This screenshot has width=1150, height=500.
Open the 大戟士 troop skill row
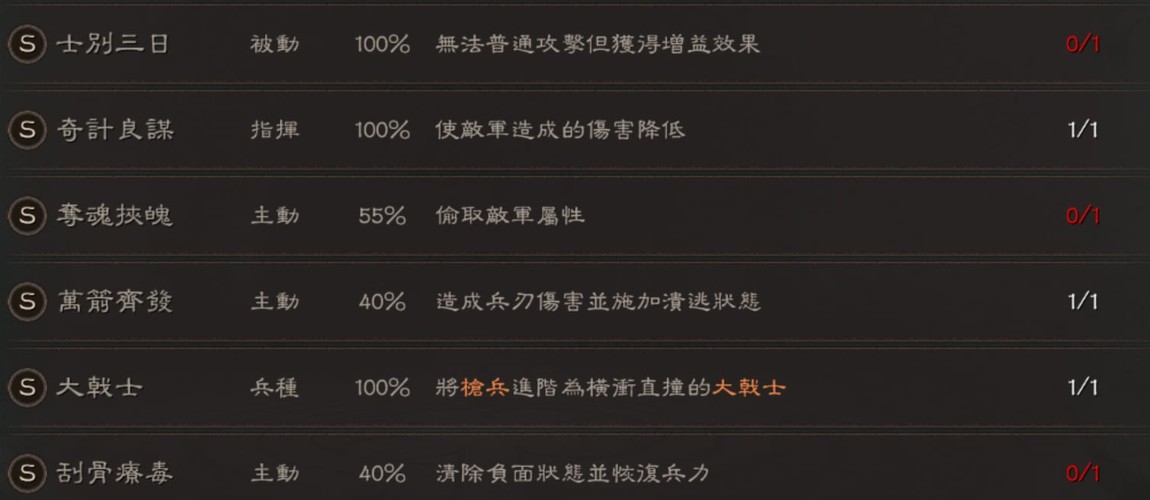(x=575, y=387)
